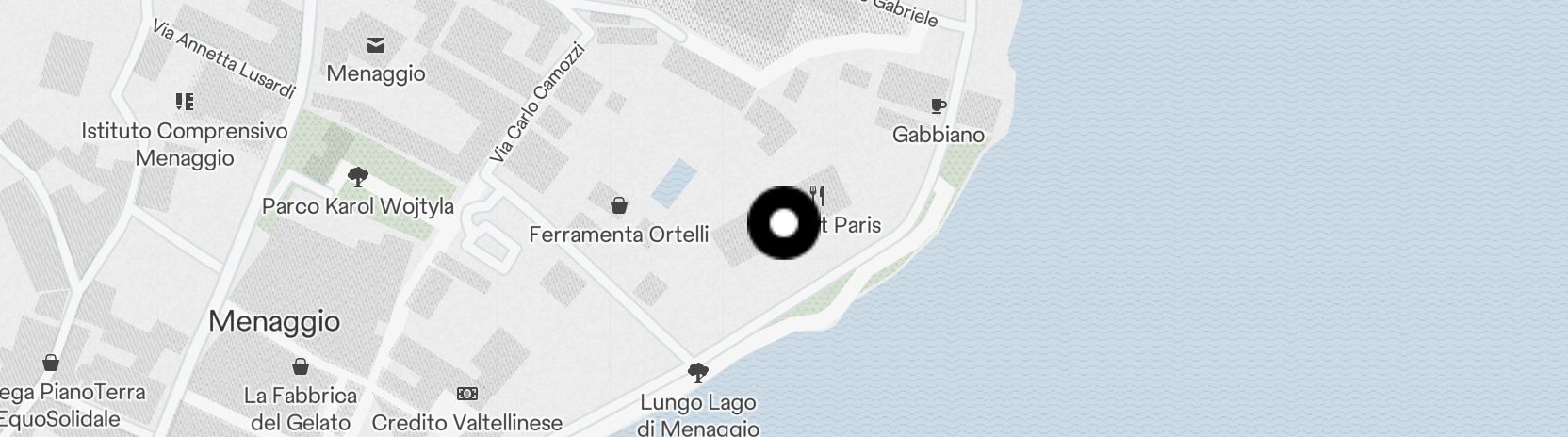
Task: Select La Fabbrica del Gelato marker
Action: tap(301, 366)
